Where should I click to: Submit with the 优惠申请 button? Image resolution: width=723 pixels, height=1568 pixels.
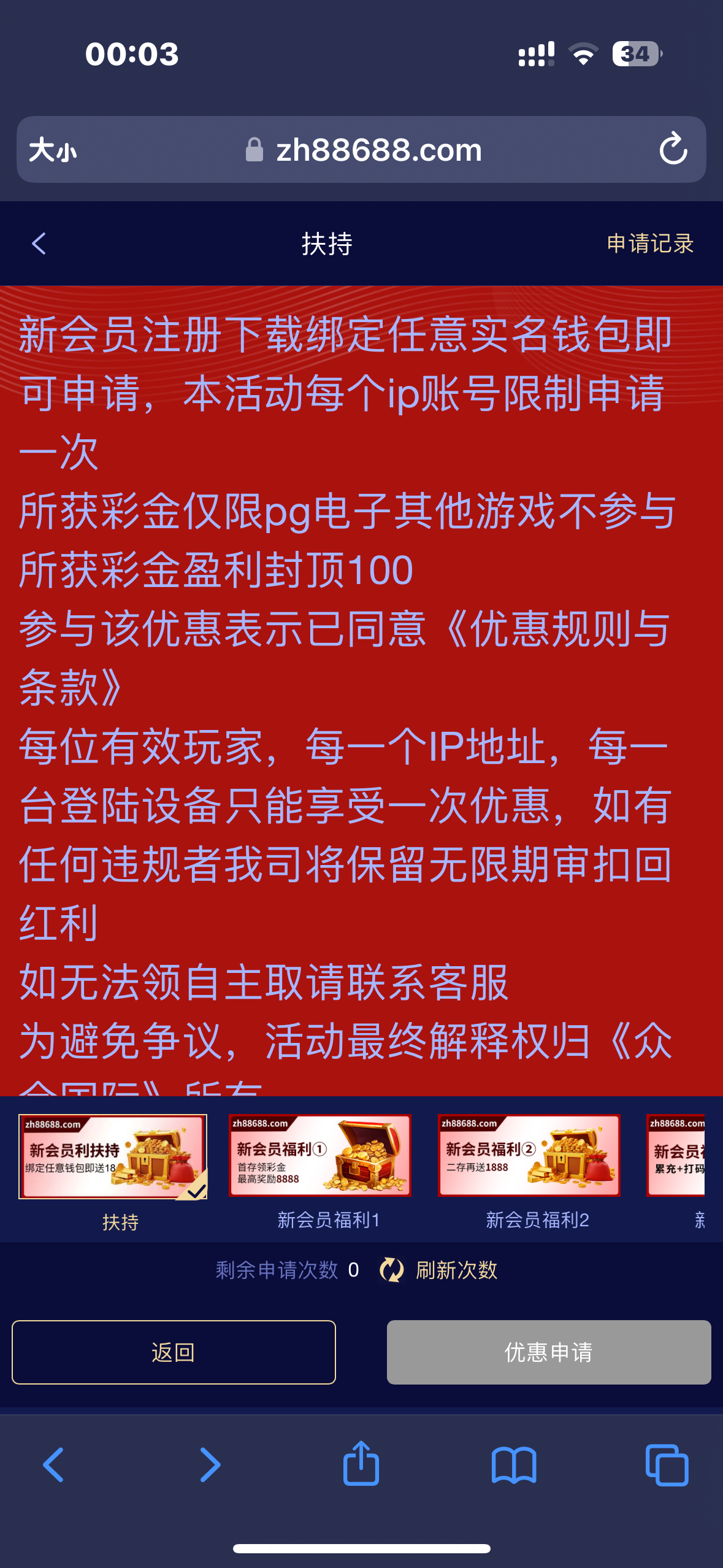point(548,1352)
